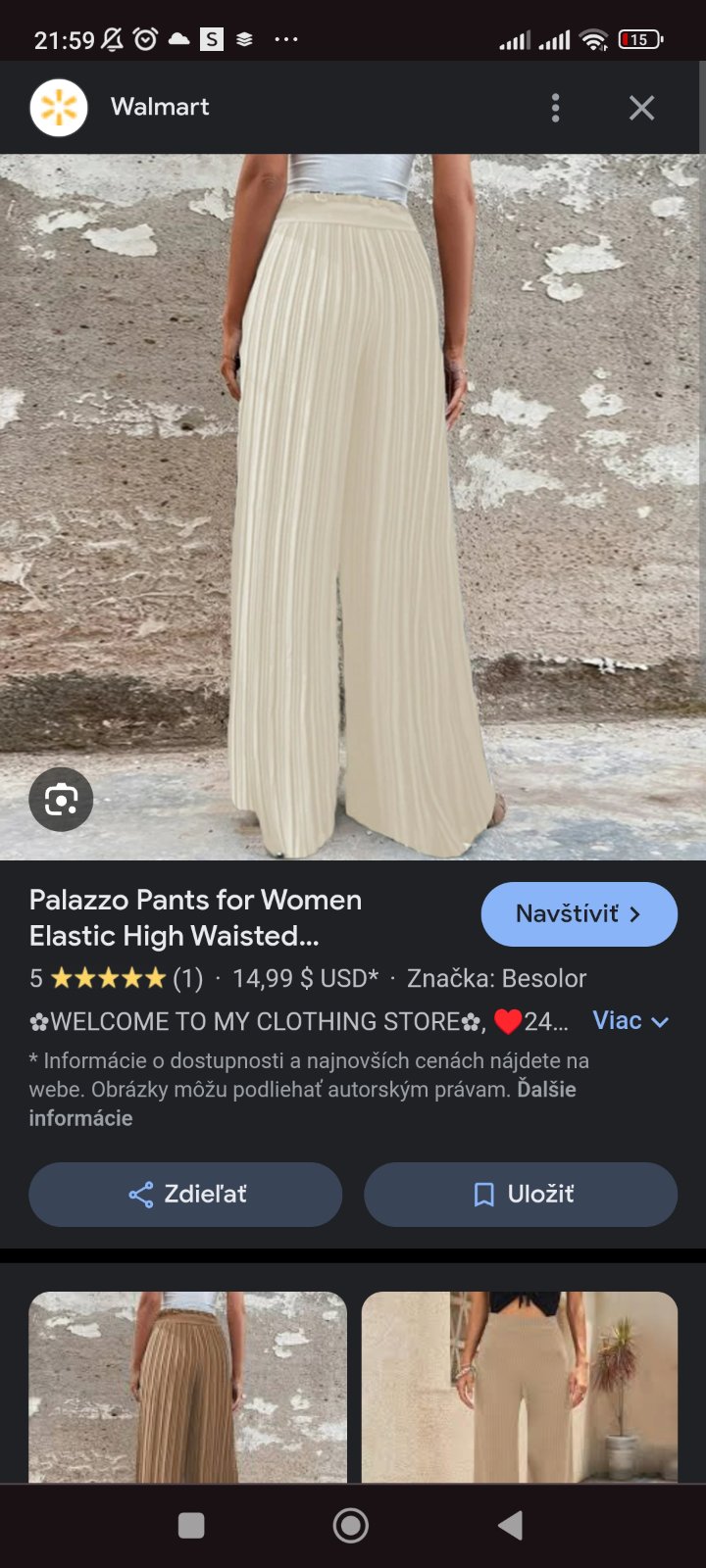
Task: Open the three-dot overflow menu
Action: [555, 108]
